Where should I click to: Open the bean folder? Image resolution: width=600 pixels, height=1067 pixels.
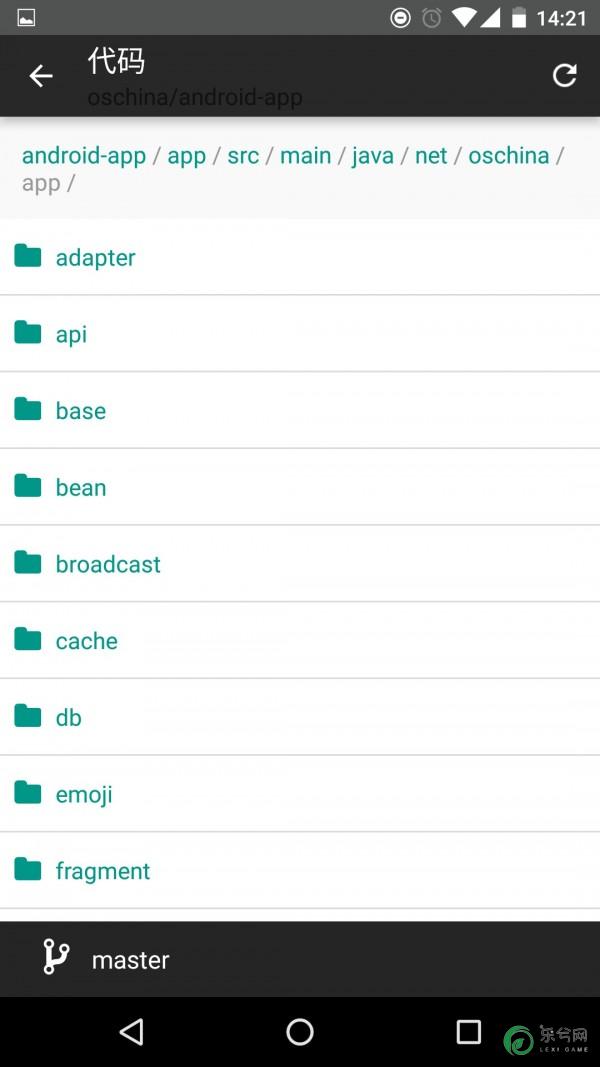pyautogui.click(x=300, y=487)
